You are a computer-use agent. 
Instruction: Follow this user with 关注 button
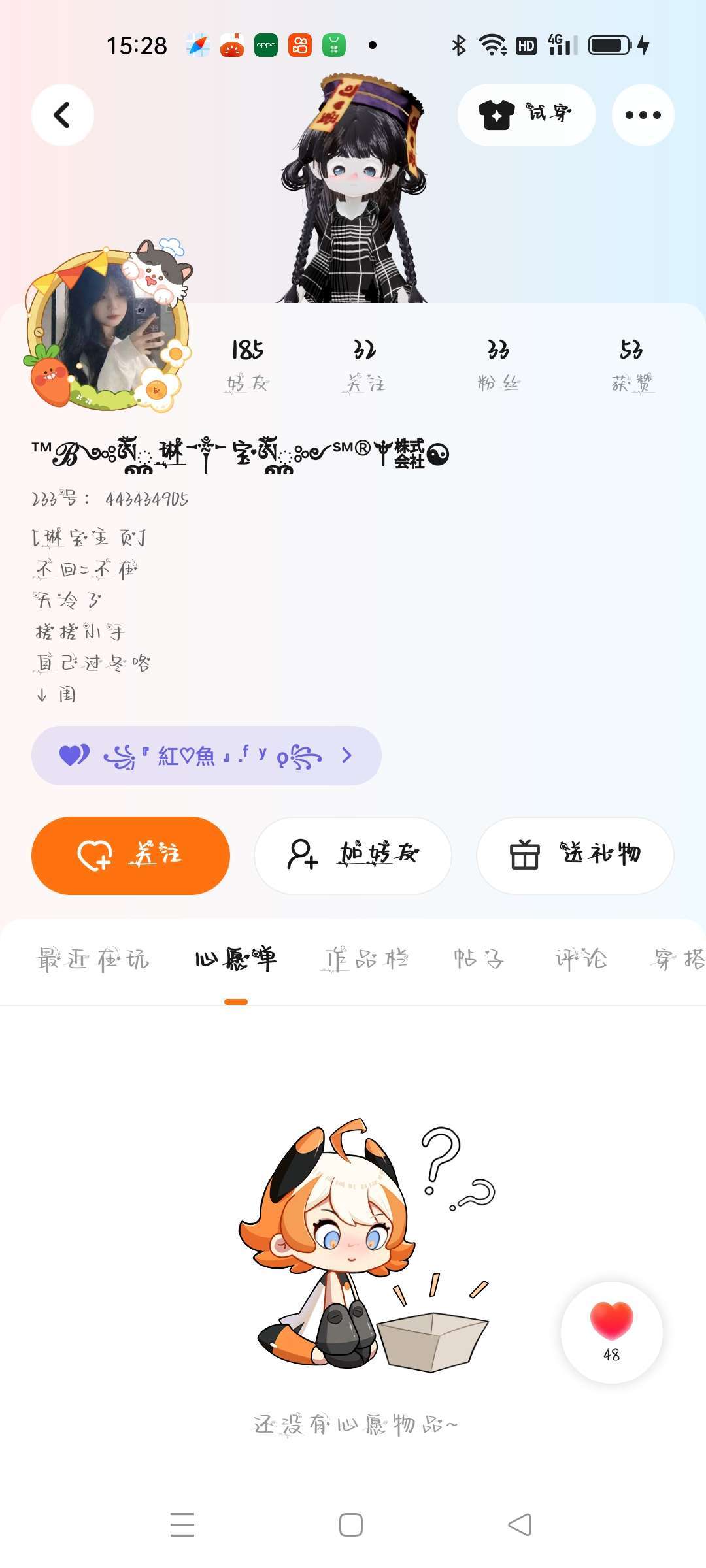tap(131, 855)
